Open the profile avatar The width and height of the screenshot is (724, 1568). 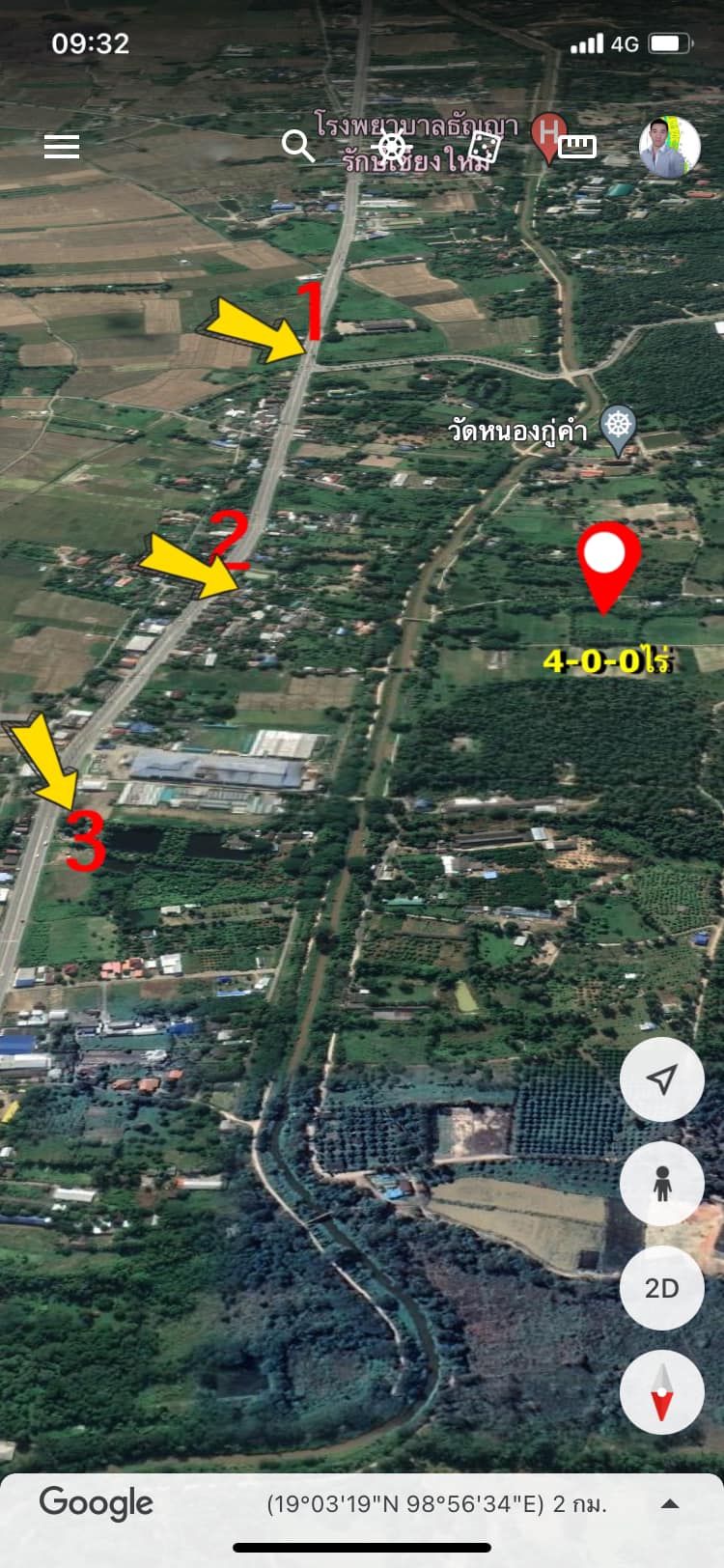[670, 147]
